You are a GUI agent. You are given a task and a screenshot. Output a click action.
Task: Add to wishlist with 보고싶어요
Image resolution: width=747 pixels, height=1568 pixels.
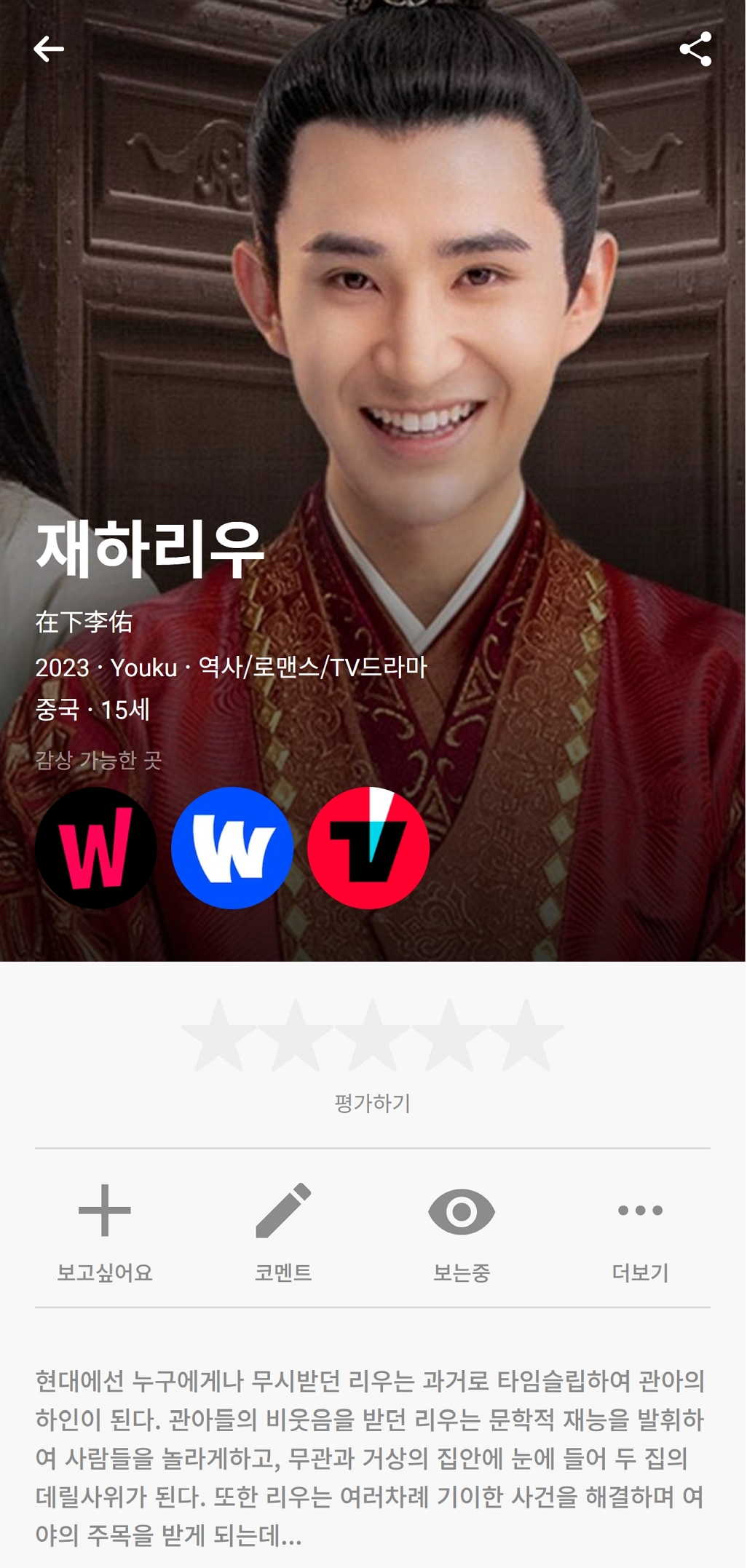coord(105,1232)
